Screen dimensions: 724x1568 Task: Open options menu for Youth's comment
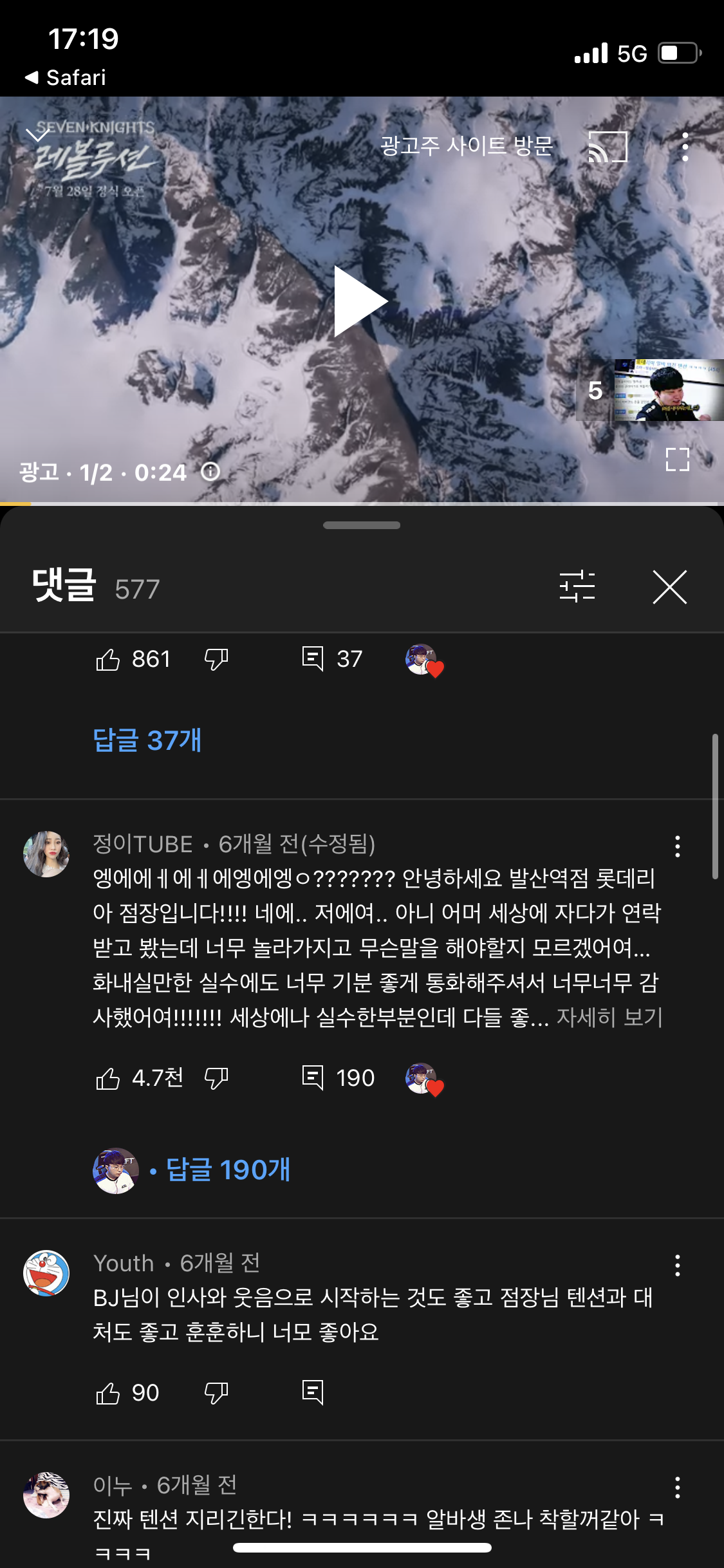pos(678,1265)
